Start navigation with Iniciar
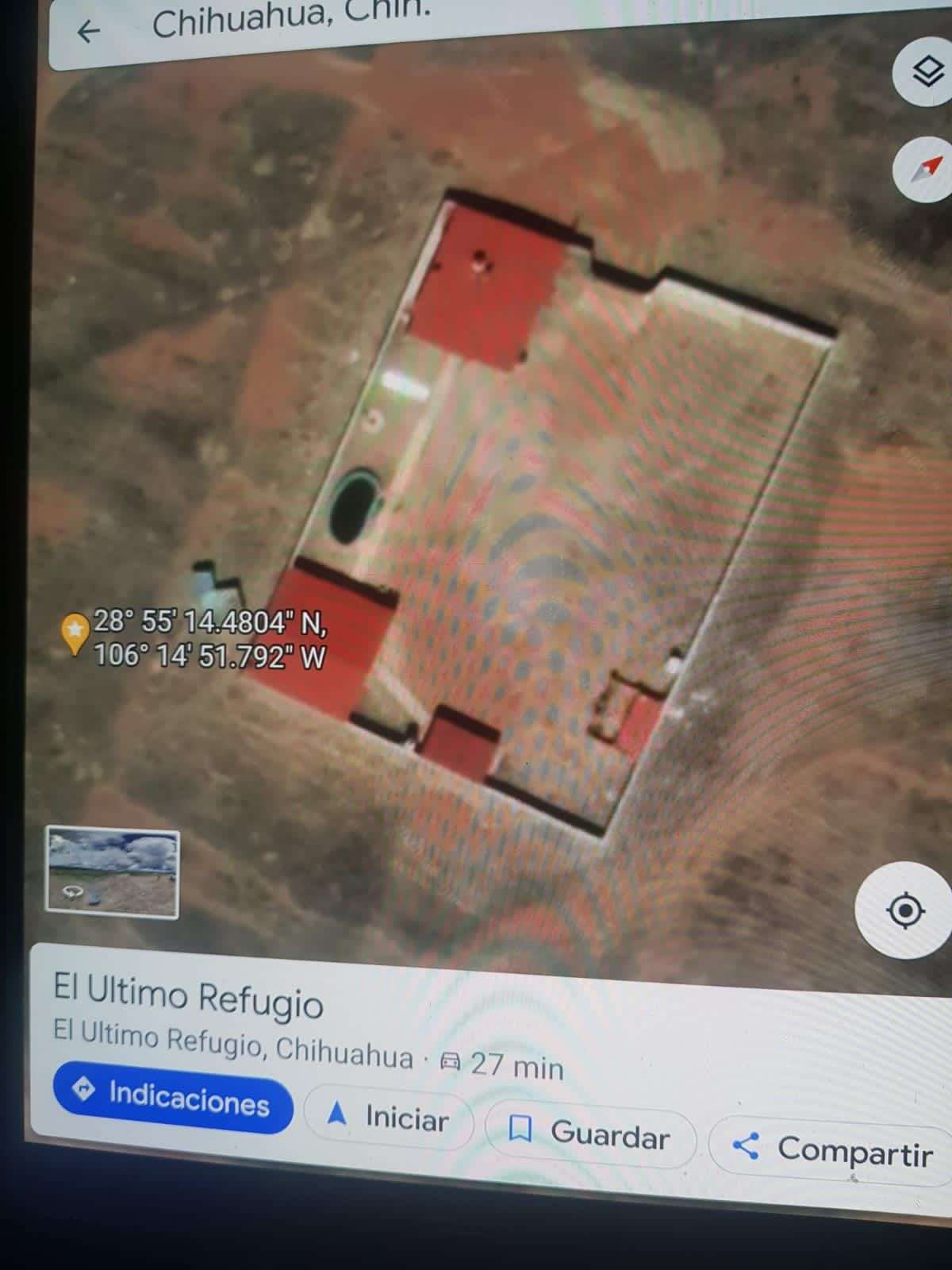This screenshot has height=1270, width=952. point(389,1118)
